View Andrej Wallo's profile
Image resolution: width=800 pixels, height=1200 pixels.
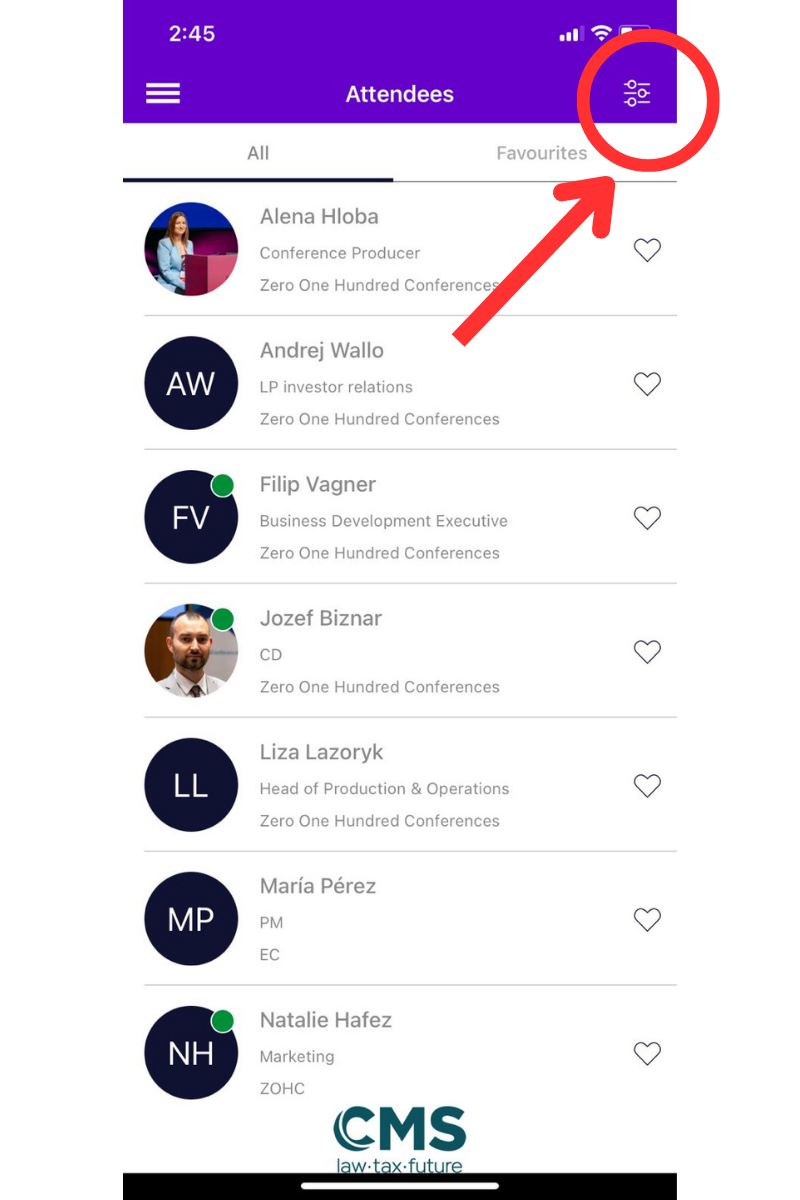322,351
